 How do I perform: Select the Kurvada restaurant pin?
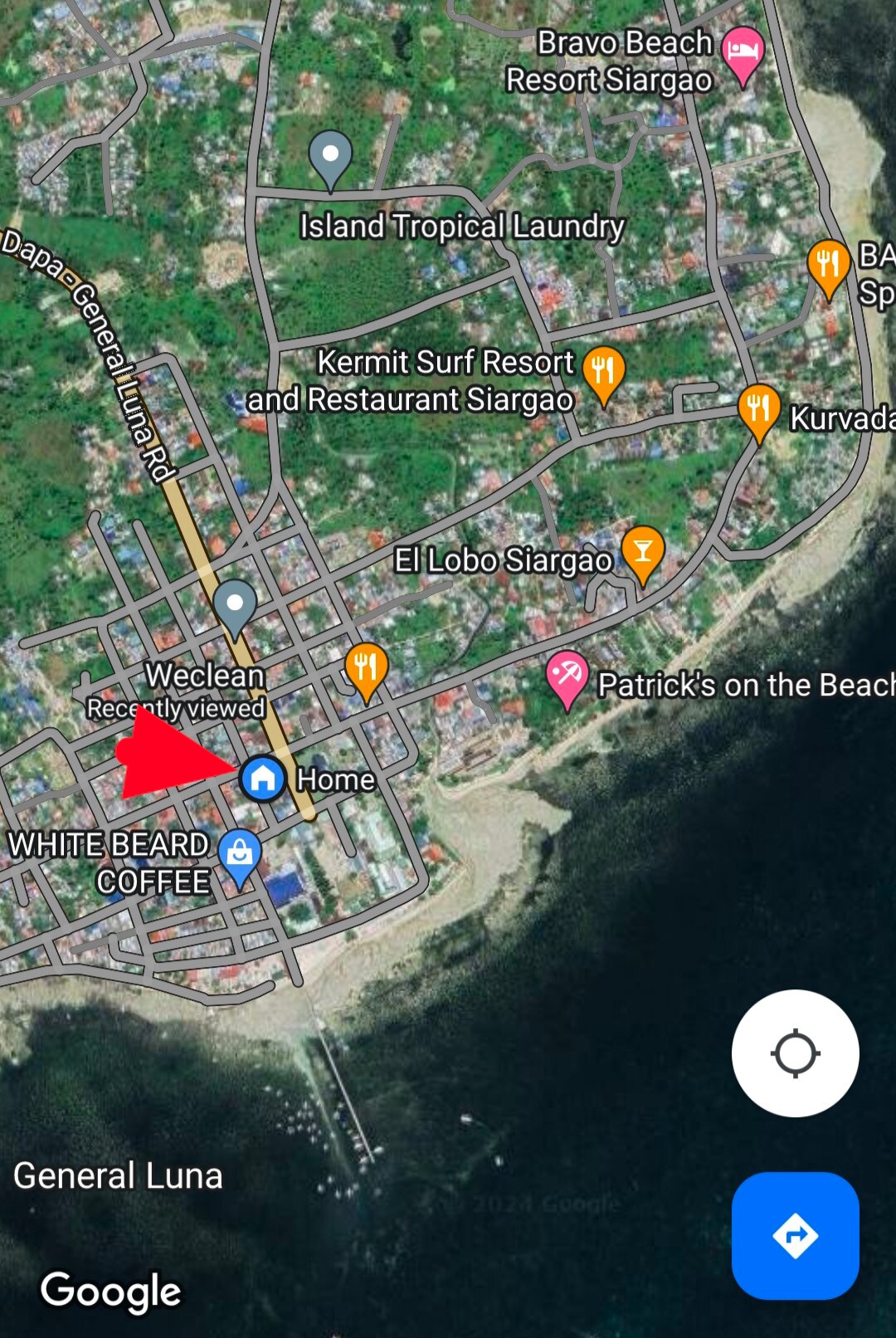coord(758,409)
